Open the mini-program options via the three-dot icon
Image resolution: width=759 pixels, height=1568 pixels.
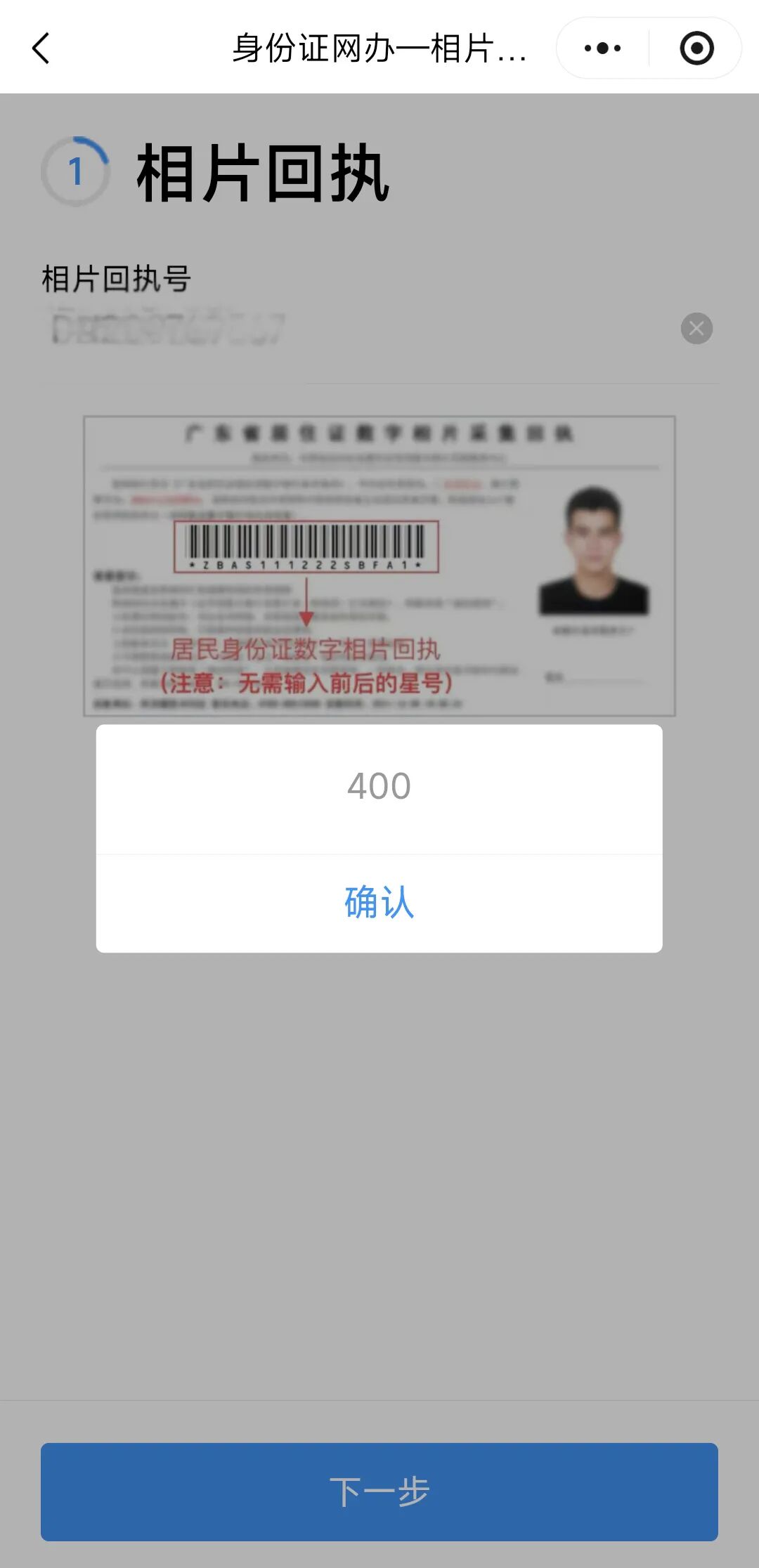point(603,48)
